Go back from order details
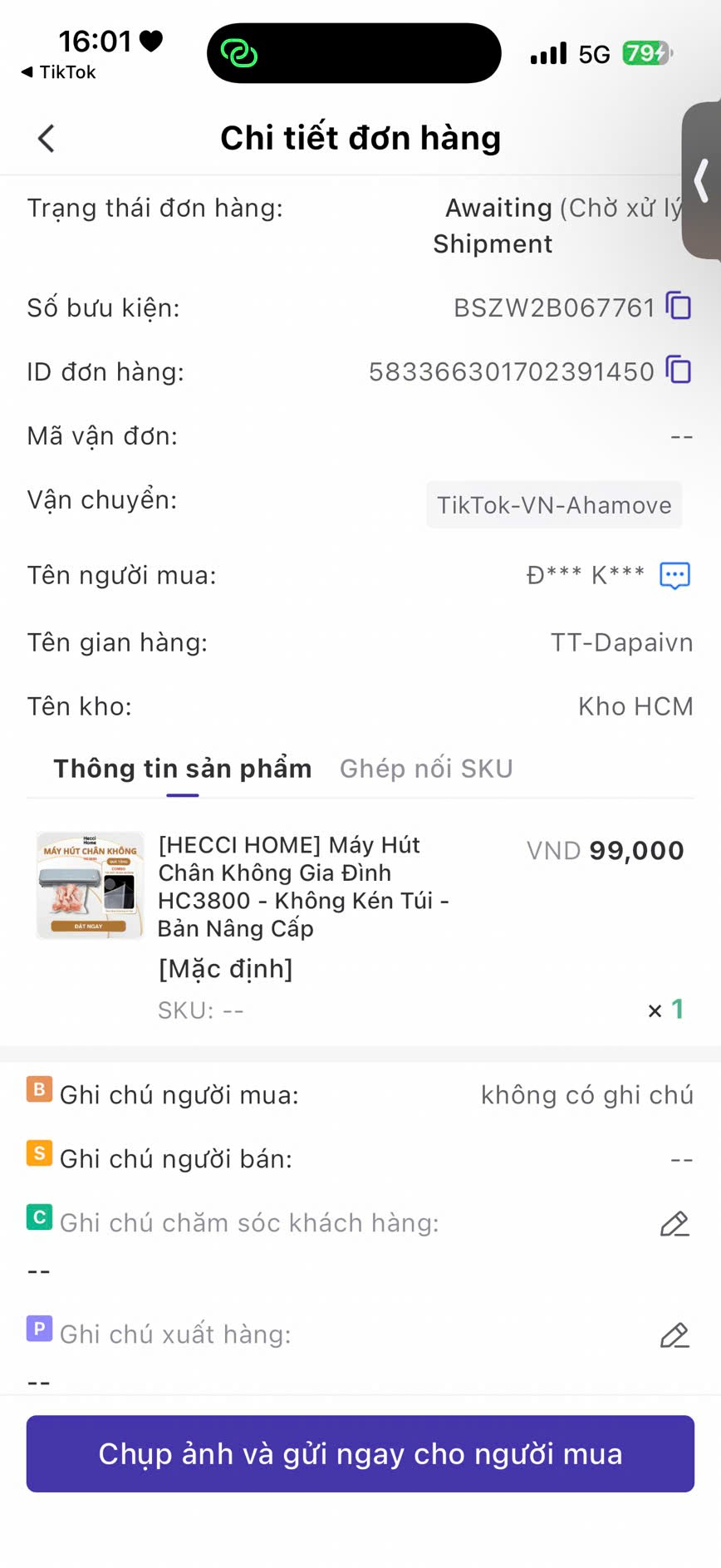Screen dimensions: 721x1568 [47, 138]
